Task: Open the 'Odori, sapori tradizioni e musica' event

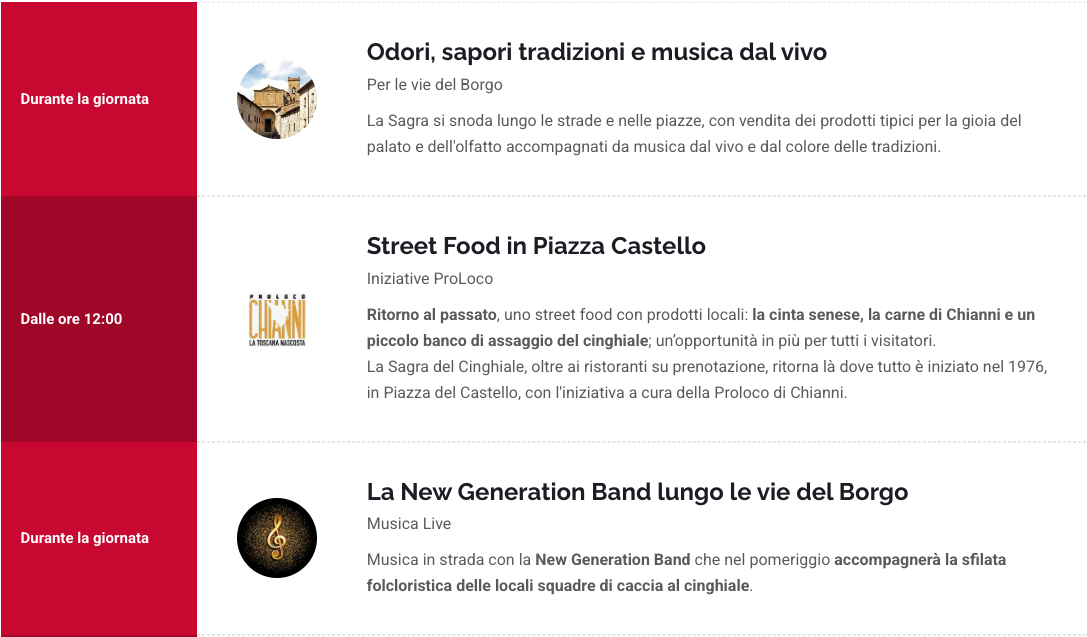Action: 596,52
